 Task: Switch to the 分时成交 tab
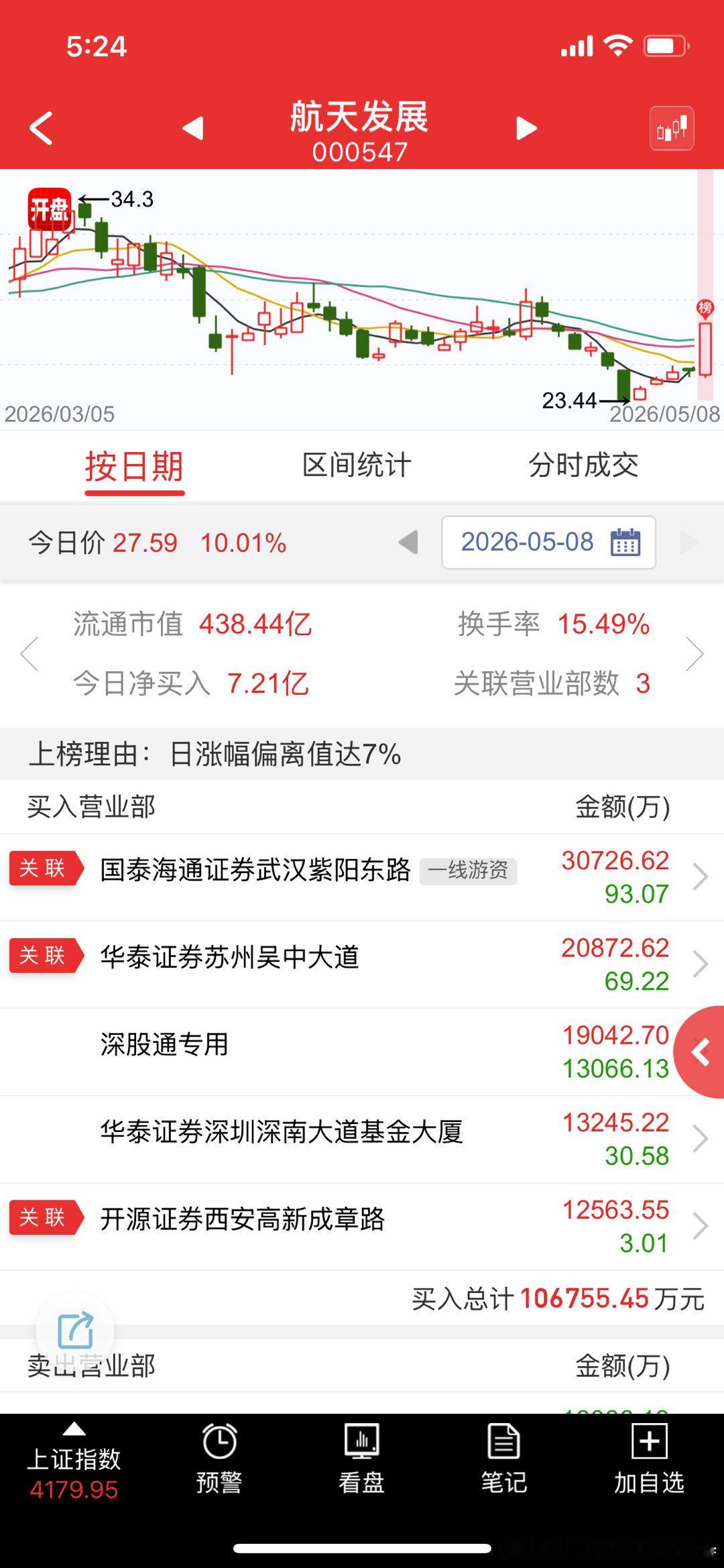(583, 465)
